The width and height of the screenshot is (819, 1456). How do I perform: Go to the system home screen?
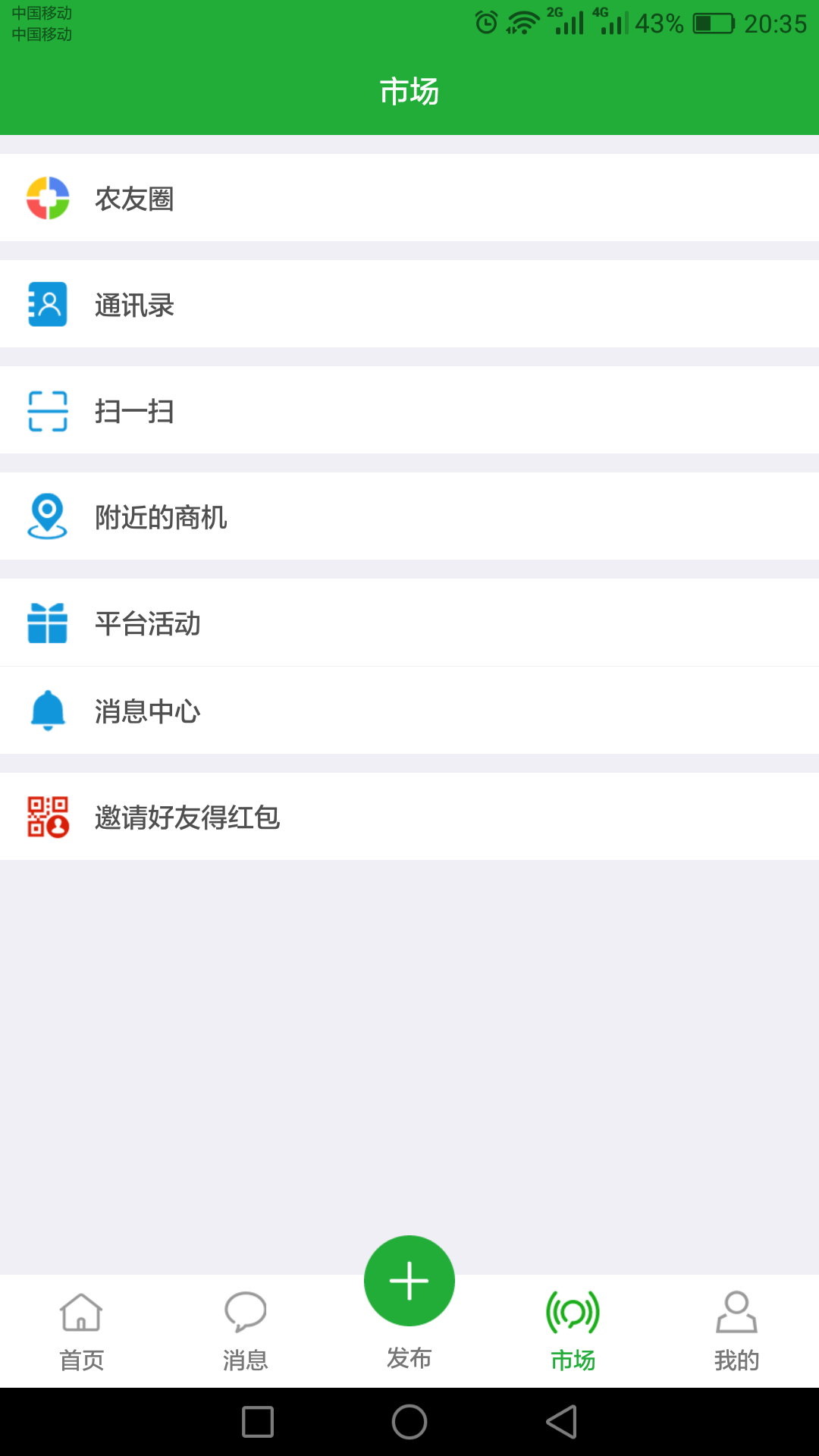pyautogui.click(x=409, y=1422)
